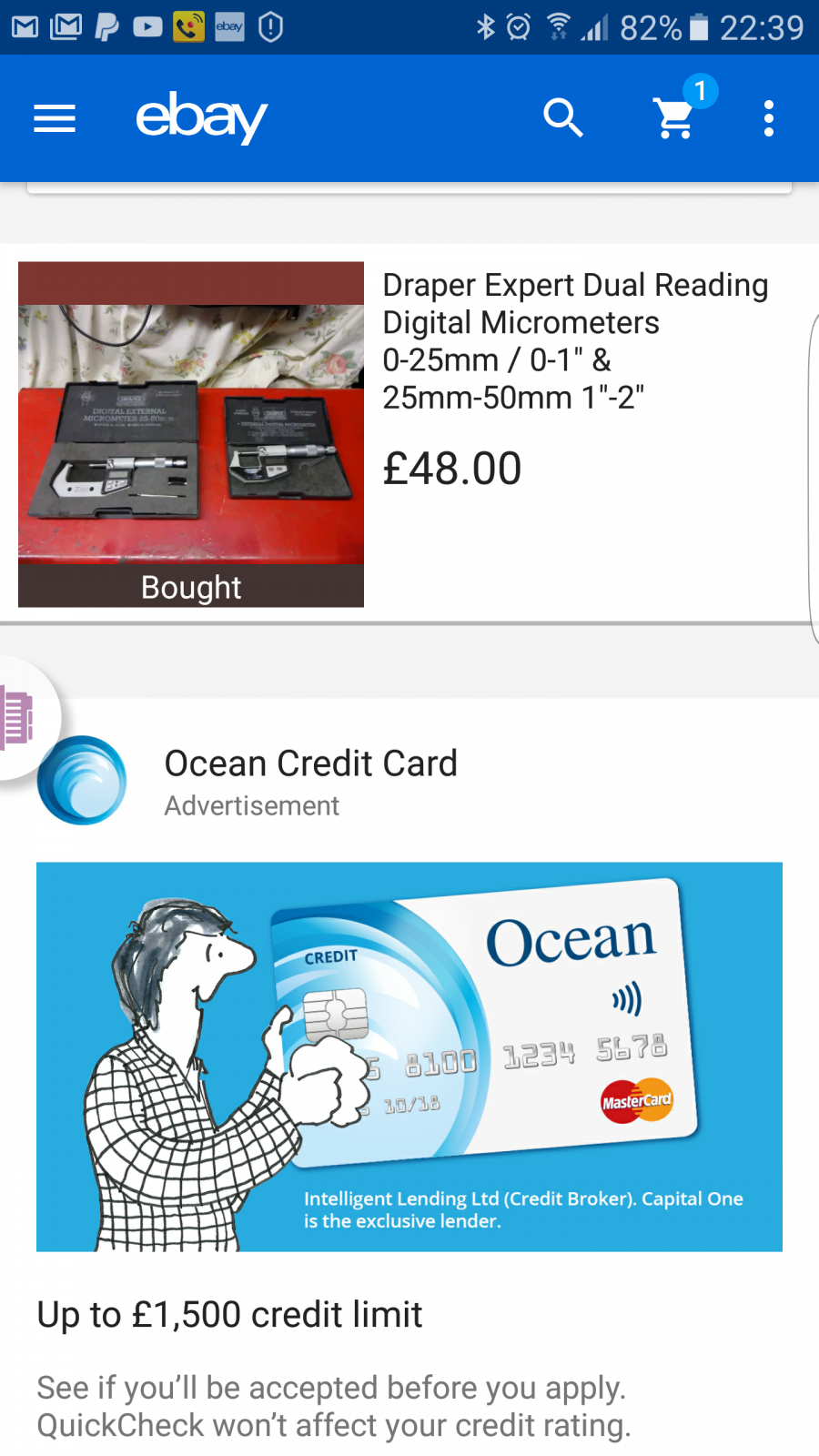Open the hamburger navigation menu
The width and height of the screenshot is (819, 1456).
pyautogui.click(x=55, y=118)
